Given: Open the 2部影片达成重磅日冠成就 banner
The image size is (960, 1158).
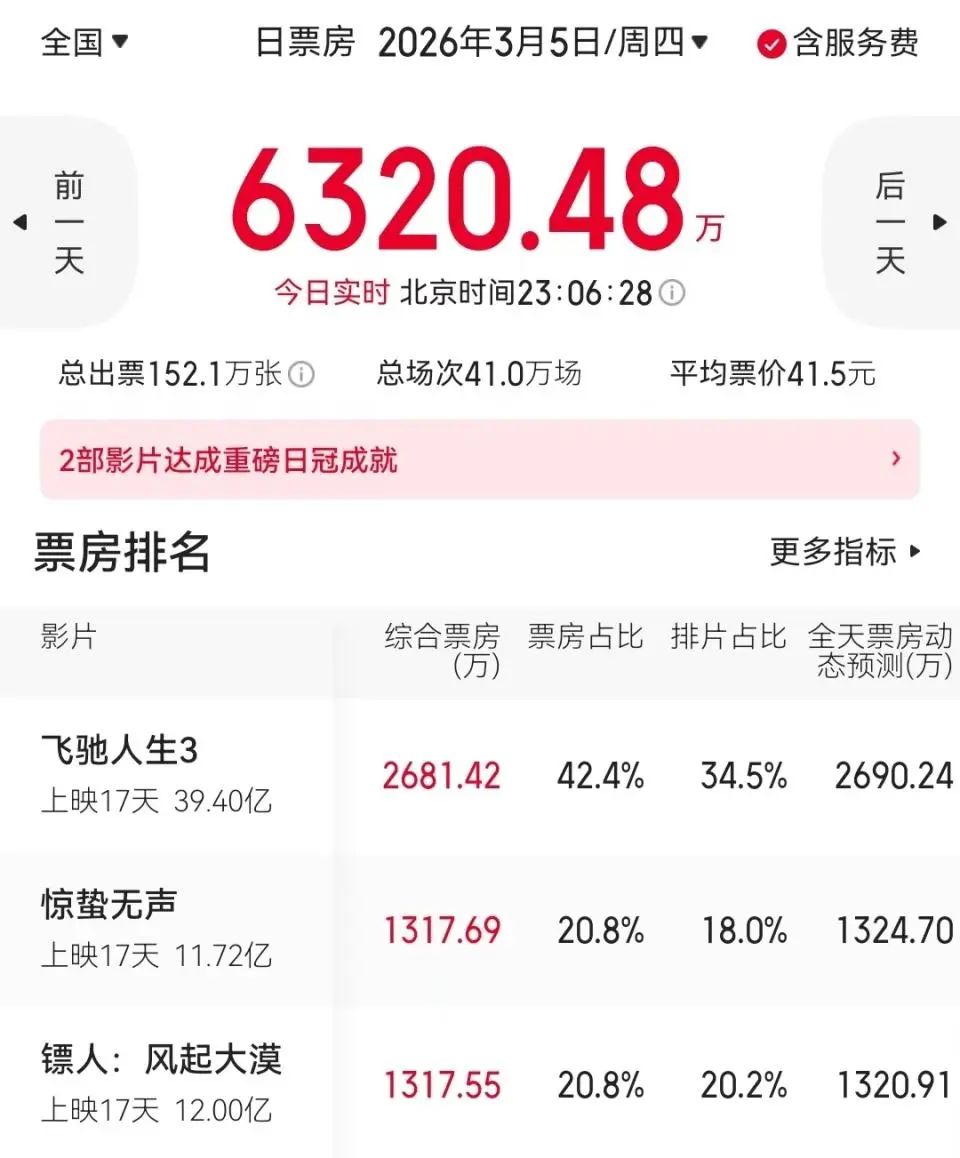Looking at the screenshot, I should point(480,460).
